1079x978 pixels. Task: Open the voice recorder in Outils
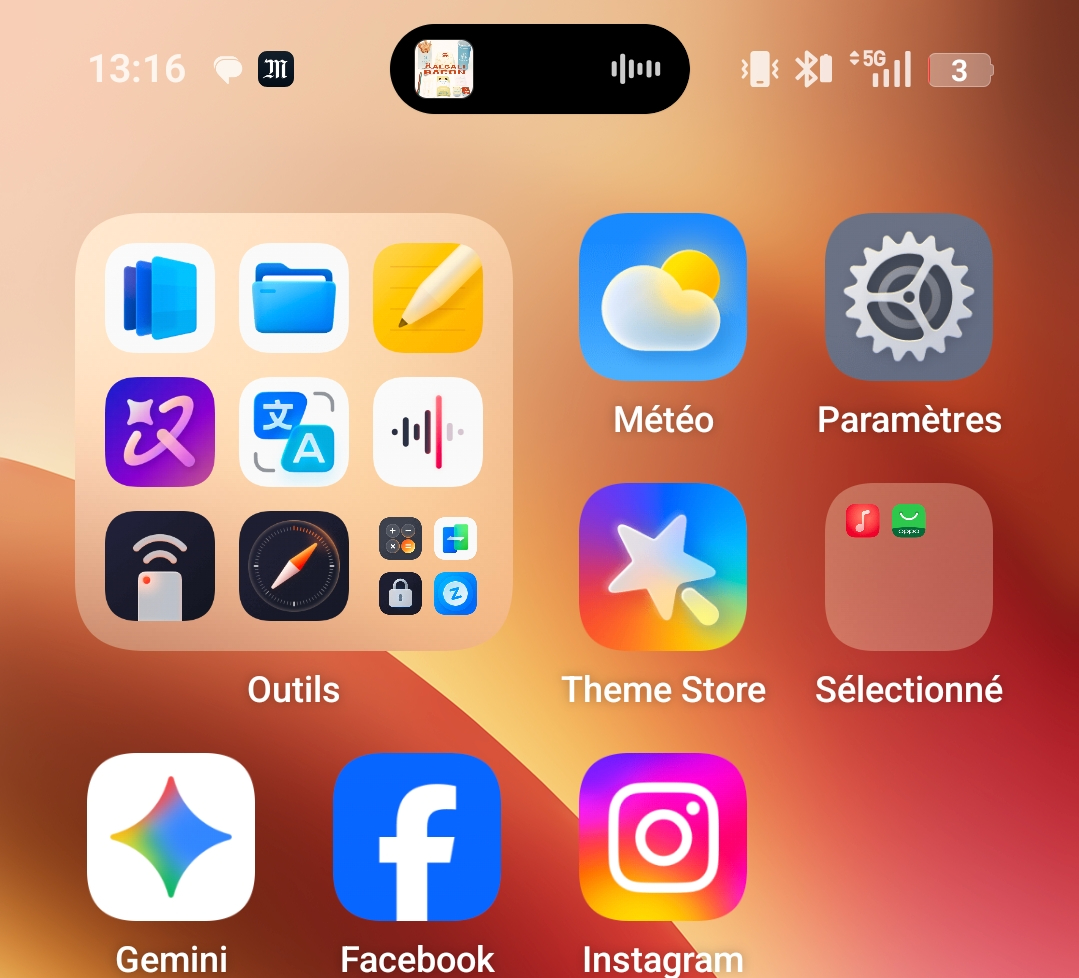[x=428, y=432]
